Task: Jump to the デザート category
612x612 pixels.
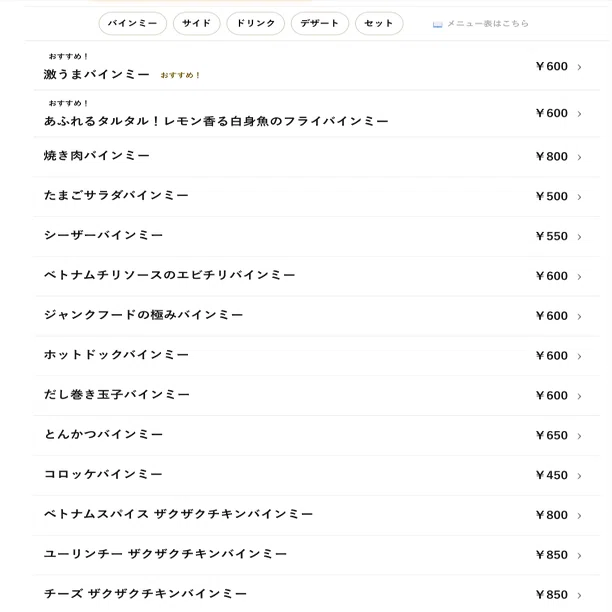Action: [x=320, y=23]
